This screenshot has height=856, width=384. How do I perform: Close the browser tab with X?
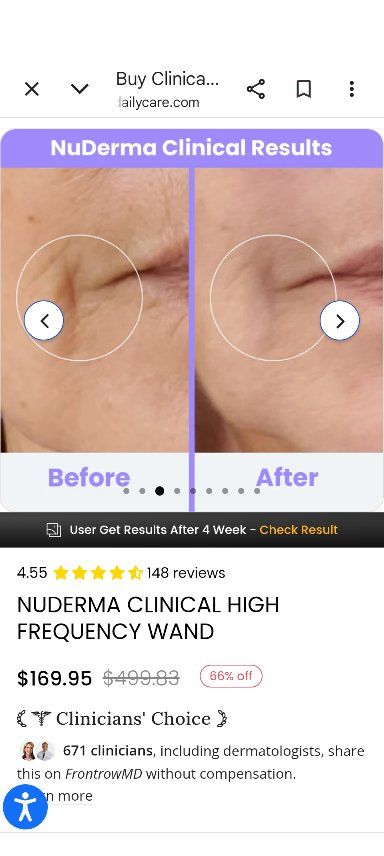tap(32, 89)
